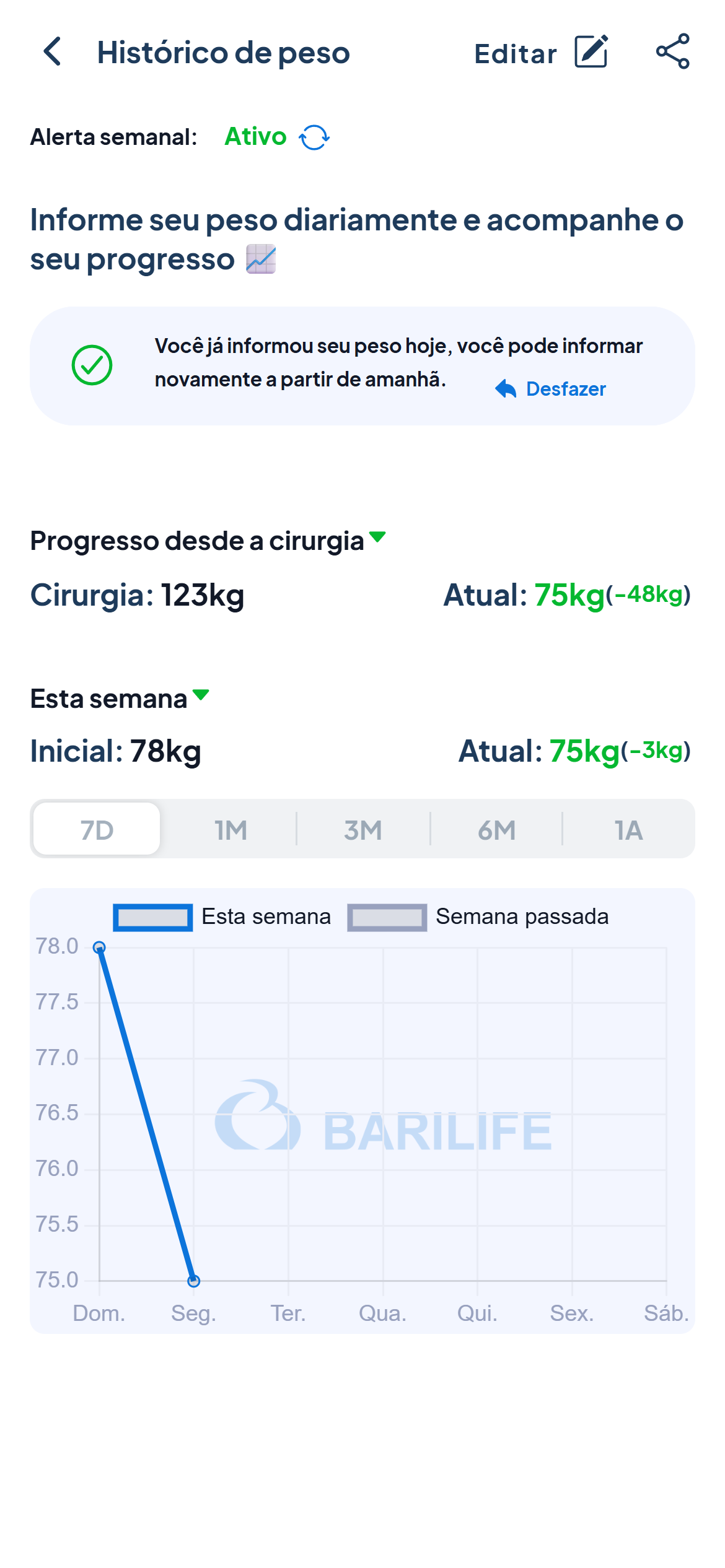Click Desfazer to undo today's weight entry

pos(565,388)
